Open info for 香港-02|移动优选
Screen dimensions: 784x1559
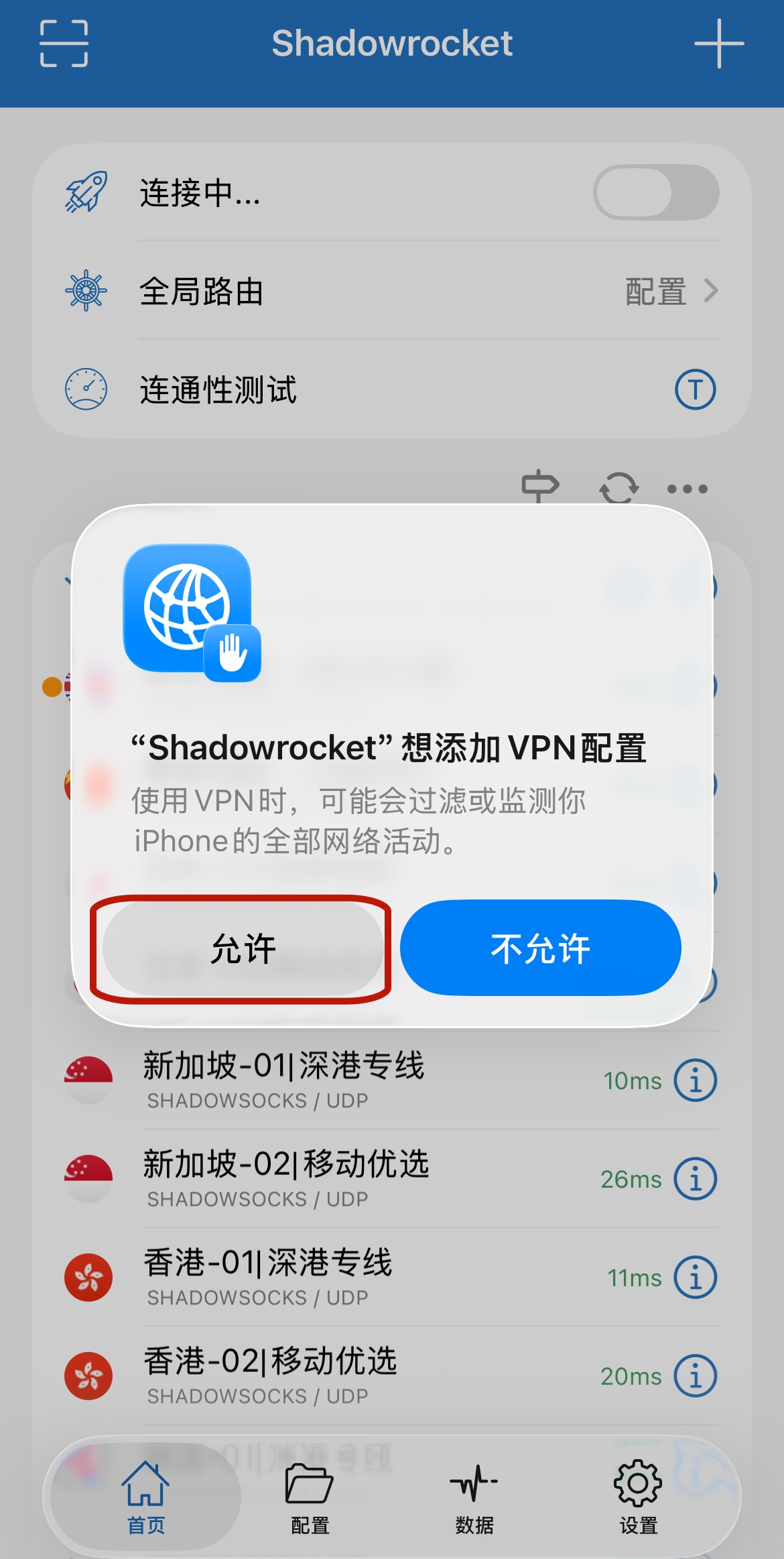coord(695,1375)
